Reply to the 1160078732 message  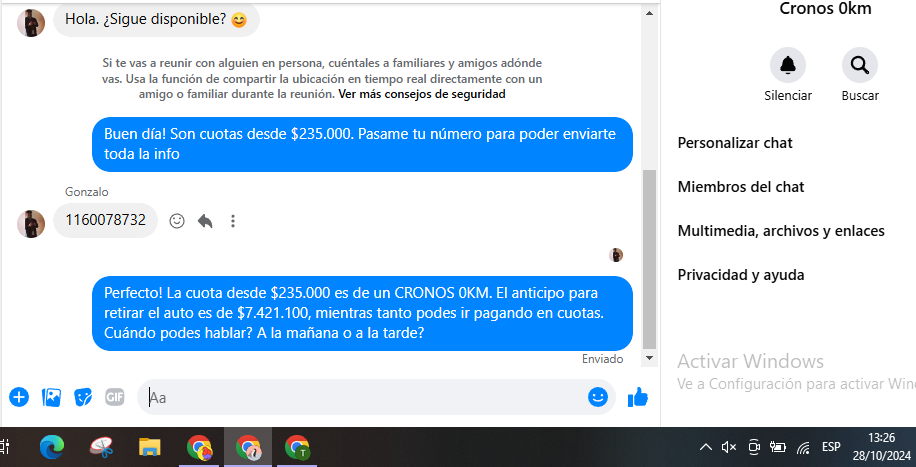click(205, 221)
